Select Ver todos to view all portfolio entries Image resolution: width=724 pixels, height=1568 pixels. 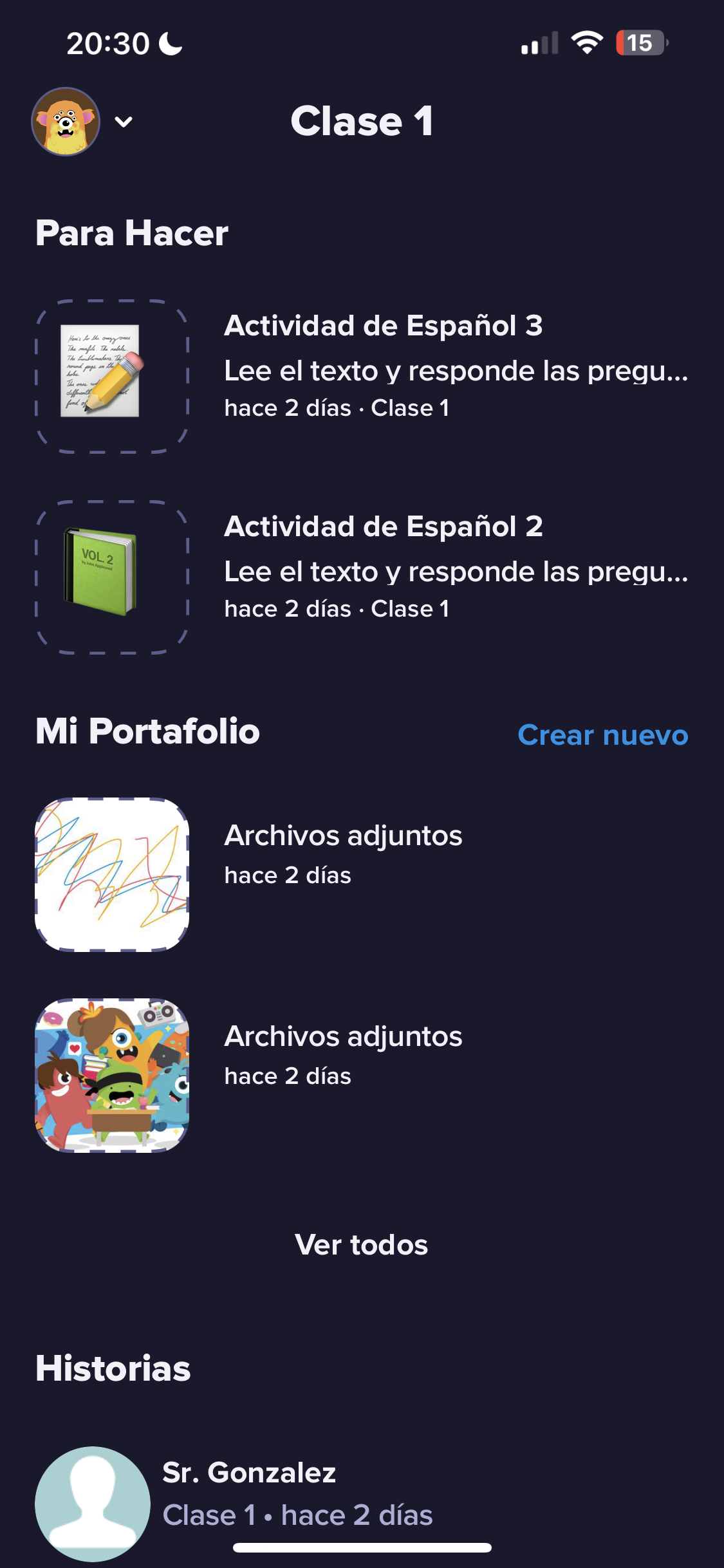362,1245
